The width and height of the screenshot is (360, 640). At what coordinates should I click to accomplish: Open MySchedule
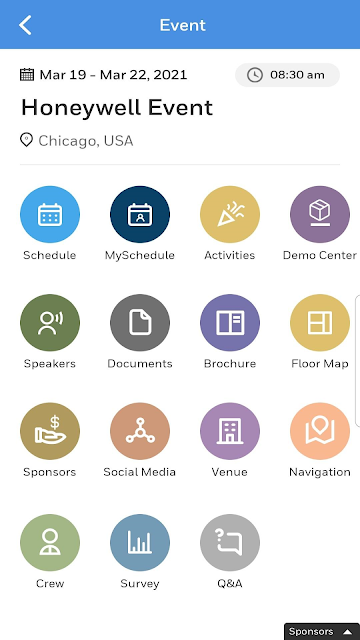pos(140,214)
